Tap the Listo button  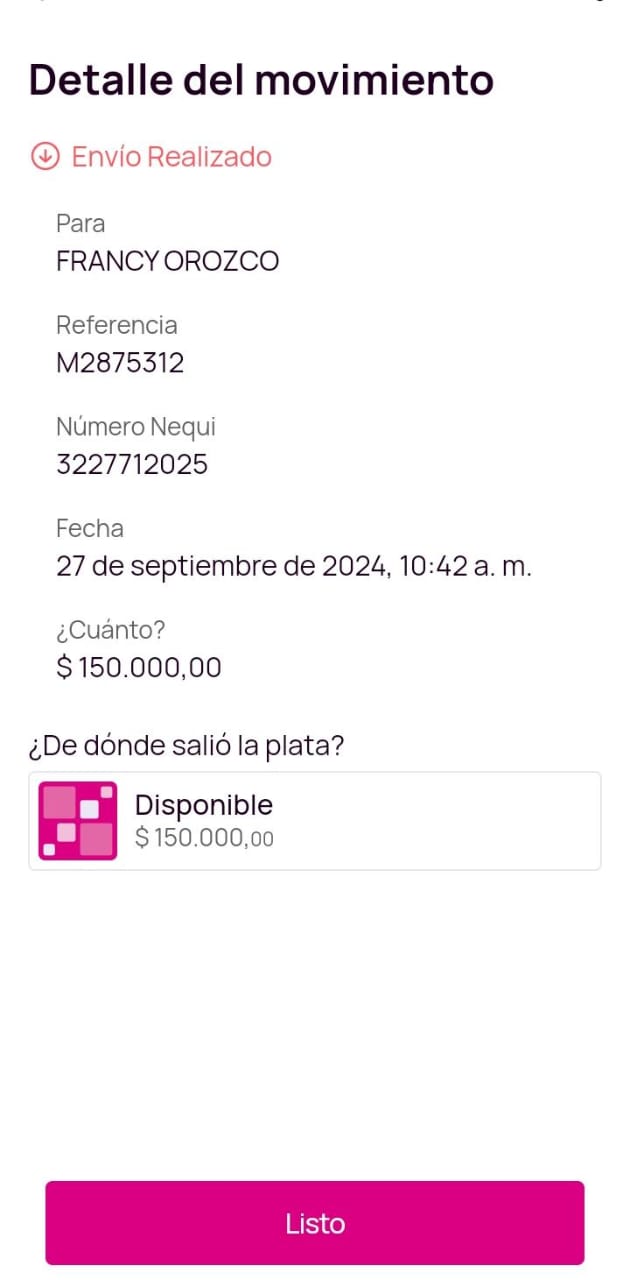(314, 1223)
